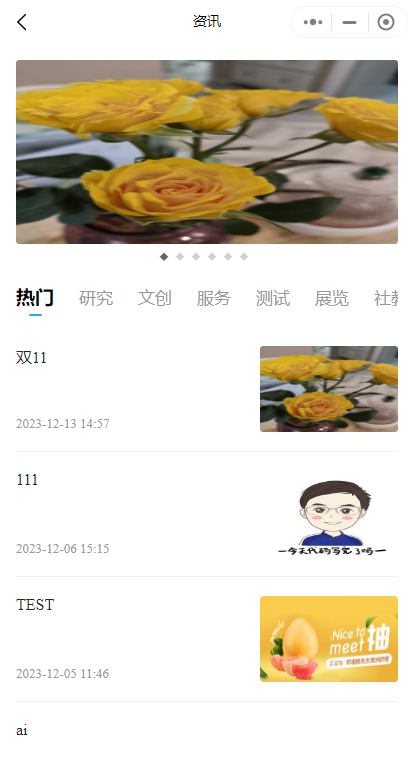Select the 热门 tab
This screenshot has width=414, height=780.
(x=35, y=298)
